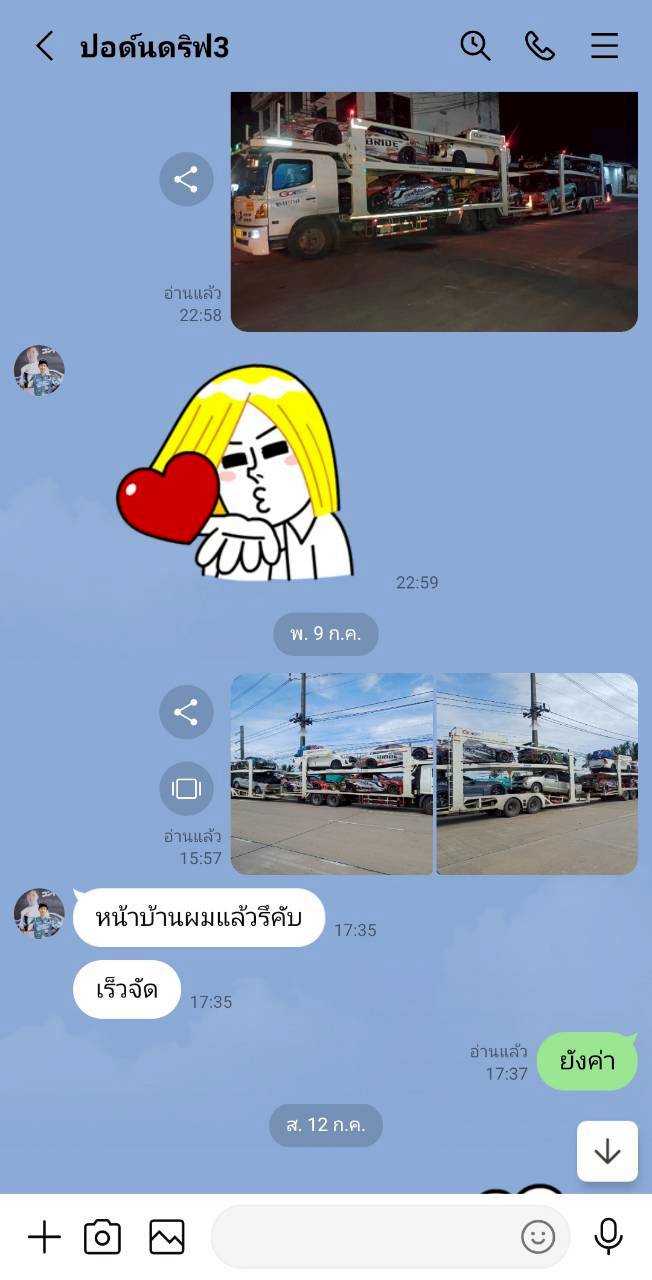Viewport: 652px width, 1280px height.
Task: Record a voice message
Action: (x=608, y=1237)
